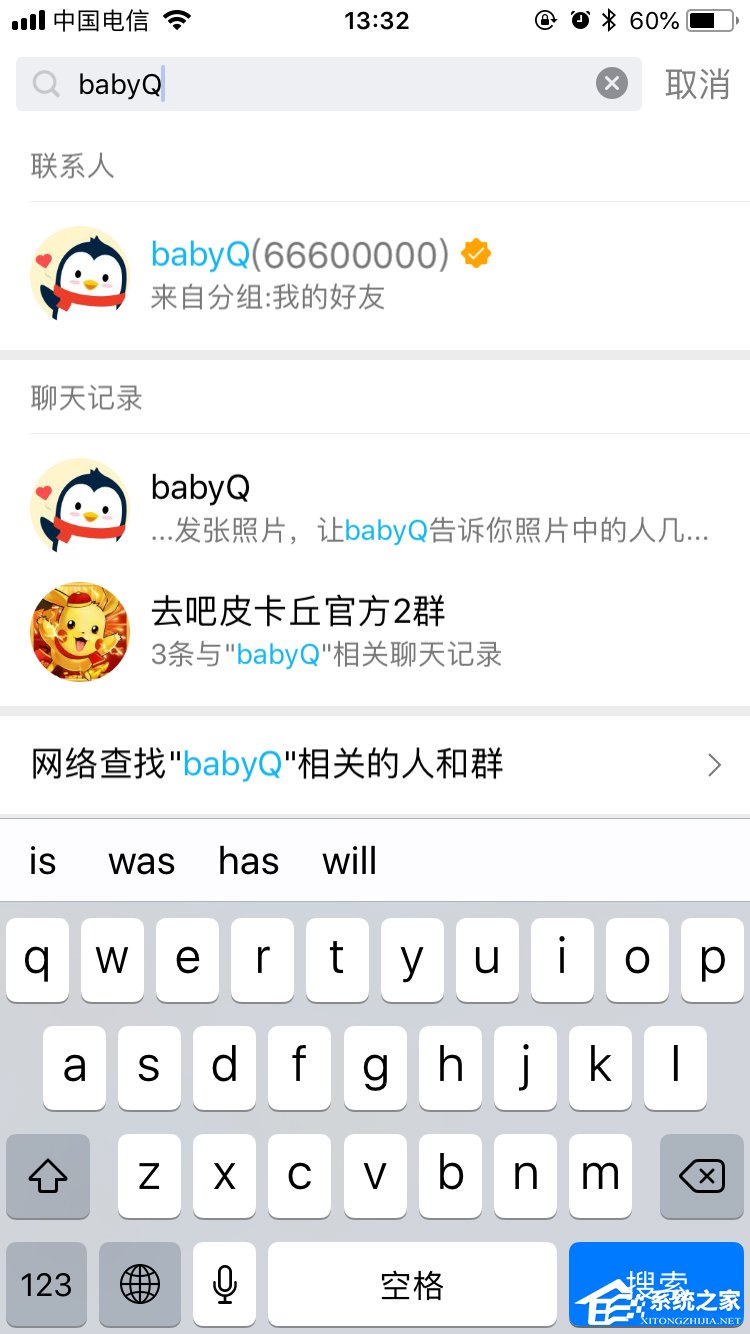This screenshot has height=1334, width=750.
Task: Tap 取消 to cancel the search
Action: (699, 83)
